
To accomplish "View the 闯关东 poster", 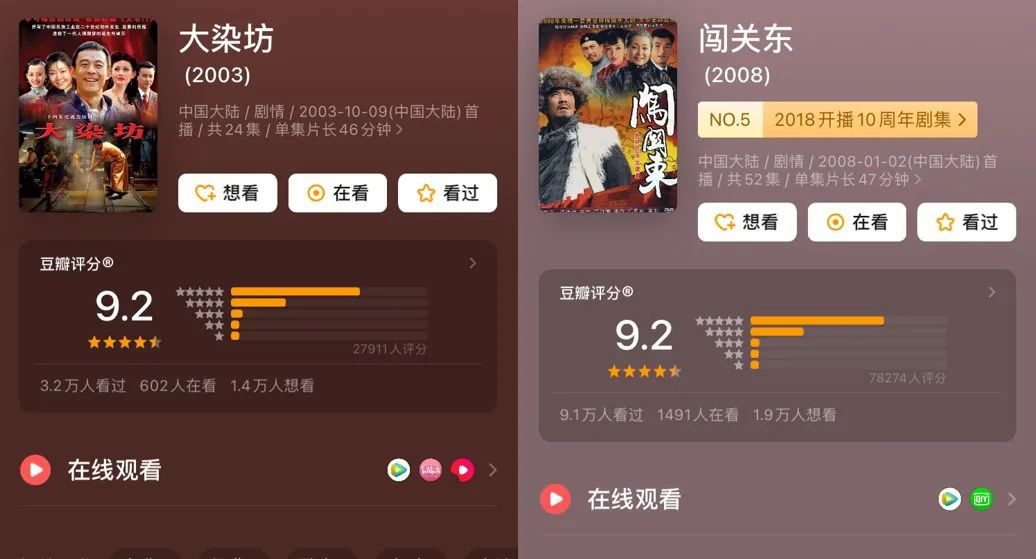I will tap(608, 115).
